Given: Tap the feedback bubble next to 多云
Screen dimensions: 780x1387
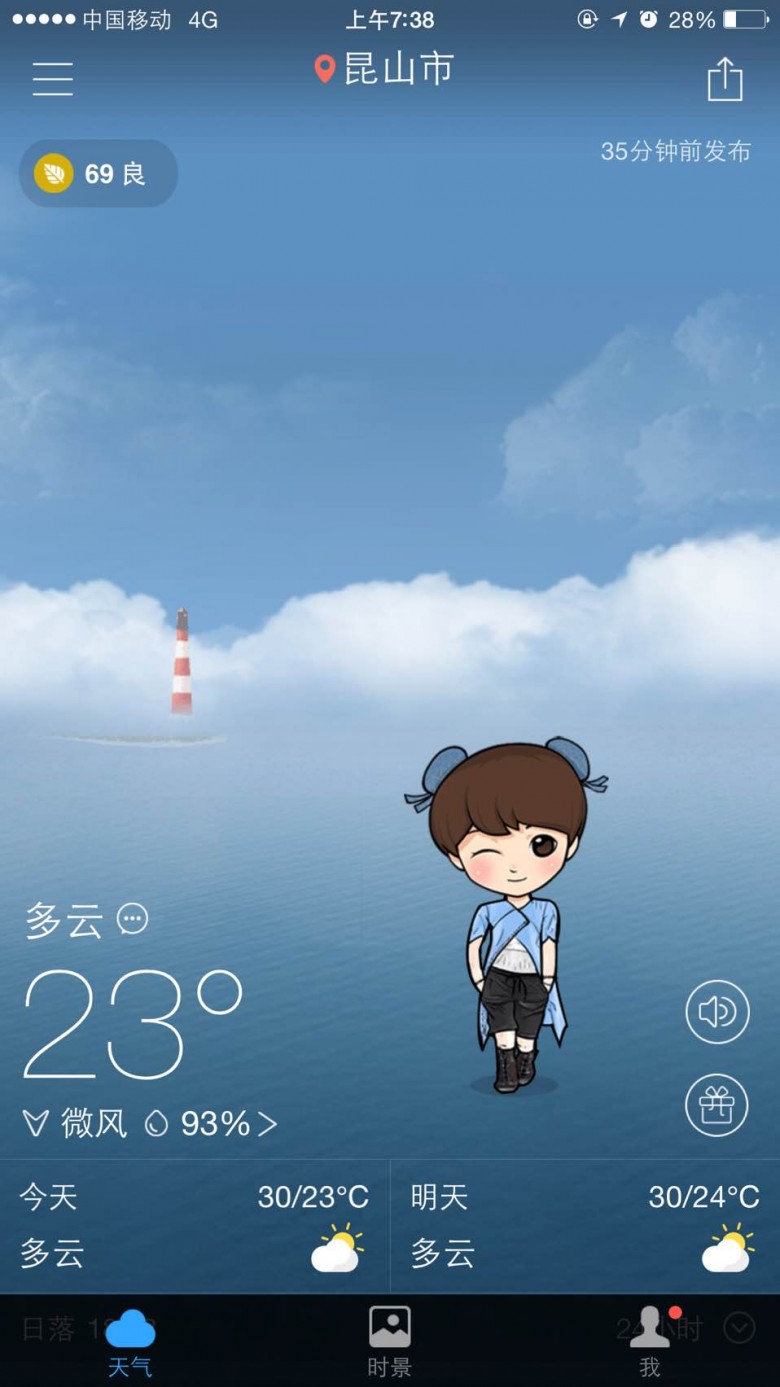Looking at the screenshot, I should (x=132, y=918).
